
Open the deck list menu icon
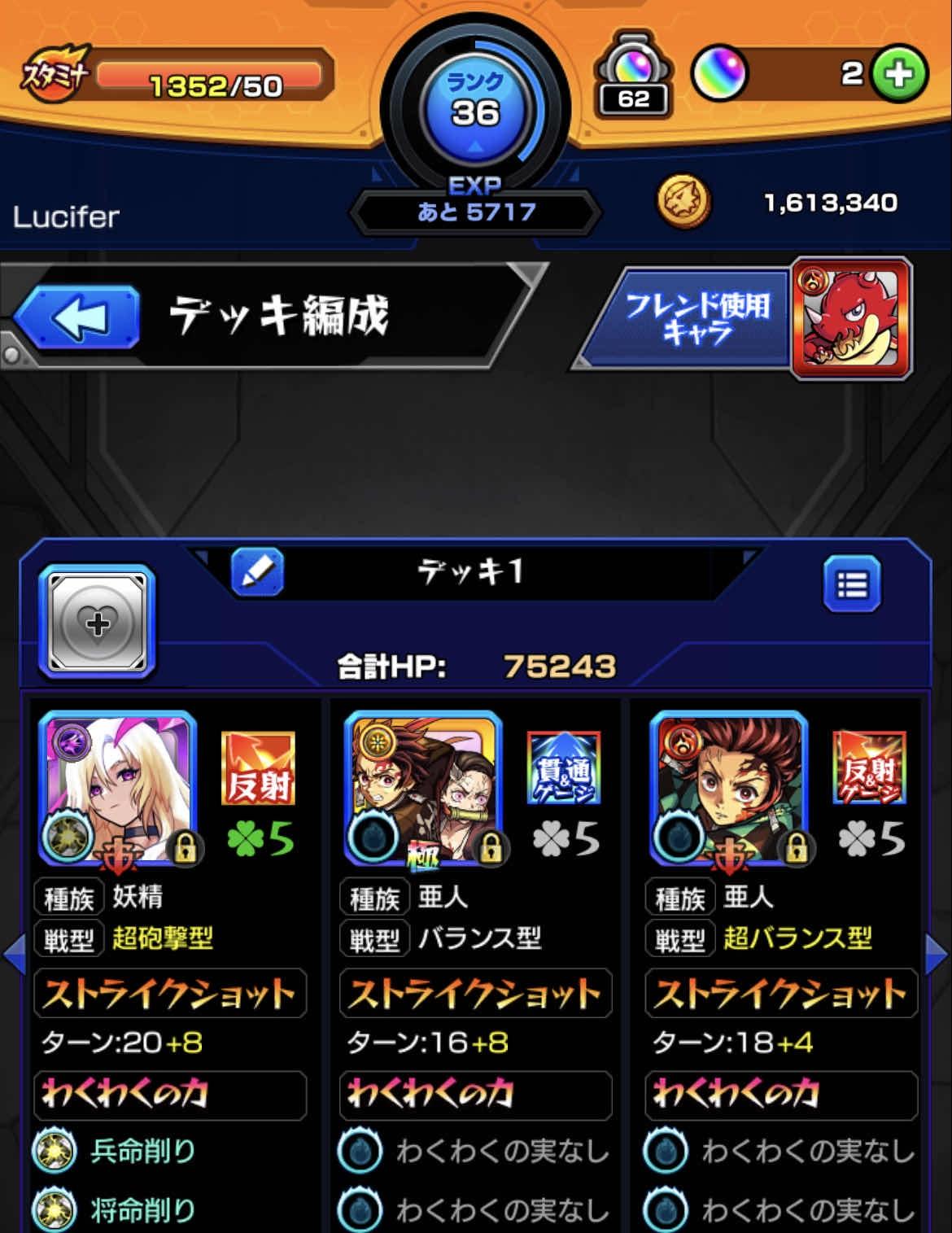[x=851, y=584]
